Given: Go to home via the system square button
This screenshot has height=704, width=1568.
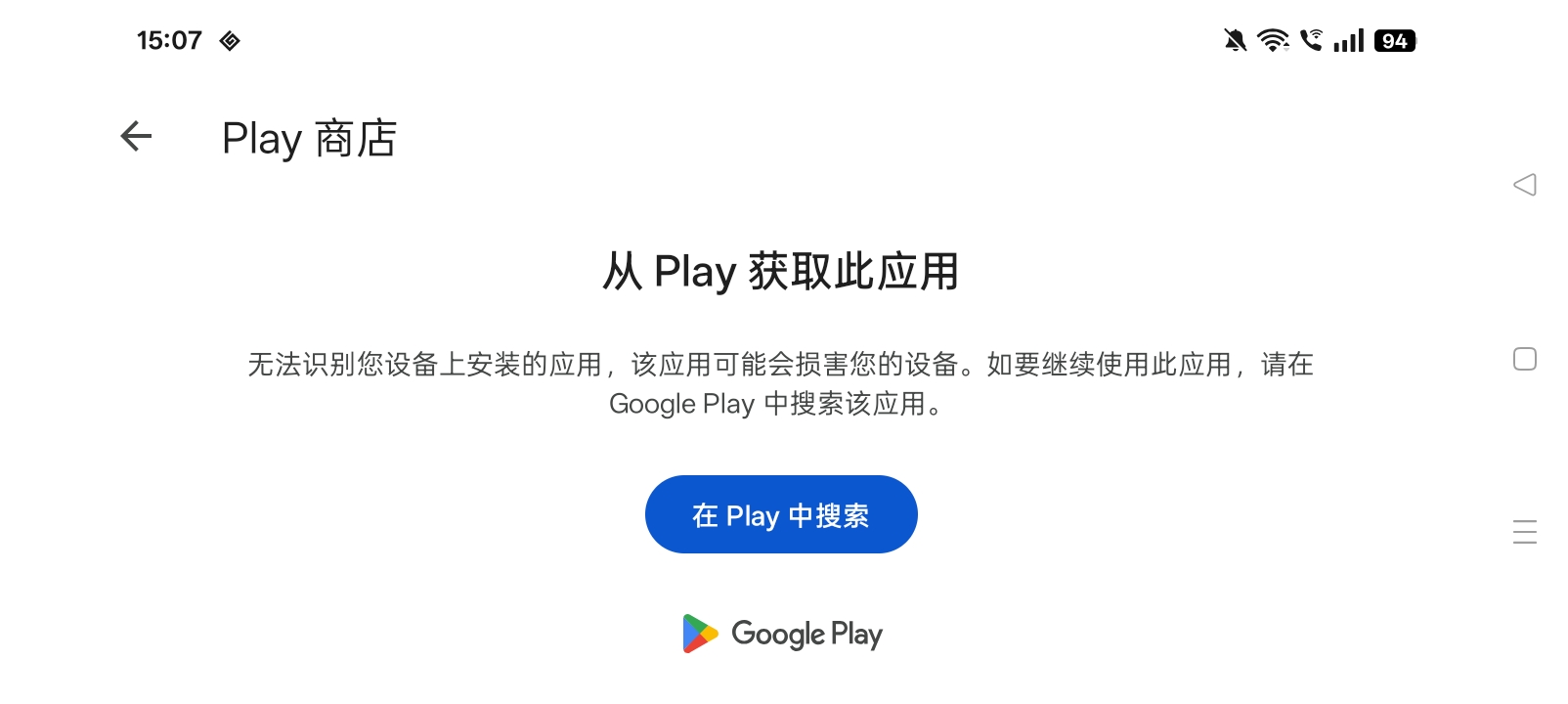Looking at the screenshot, I should pos(1524,359).
